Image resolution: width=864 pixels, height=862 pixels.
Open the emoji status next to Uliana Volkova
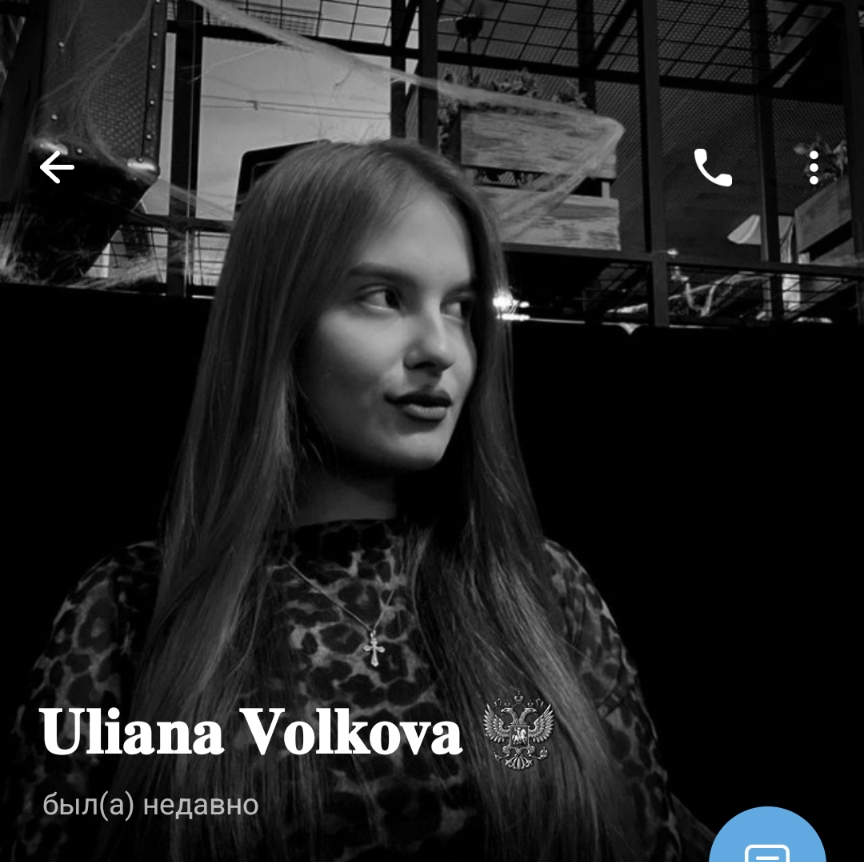click(518, 730)
